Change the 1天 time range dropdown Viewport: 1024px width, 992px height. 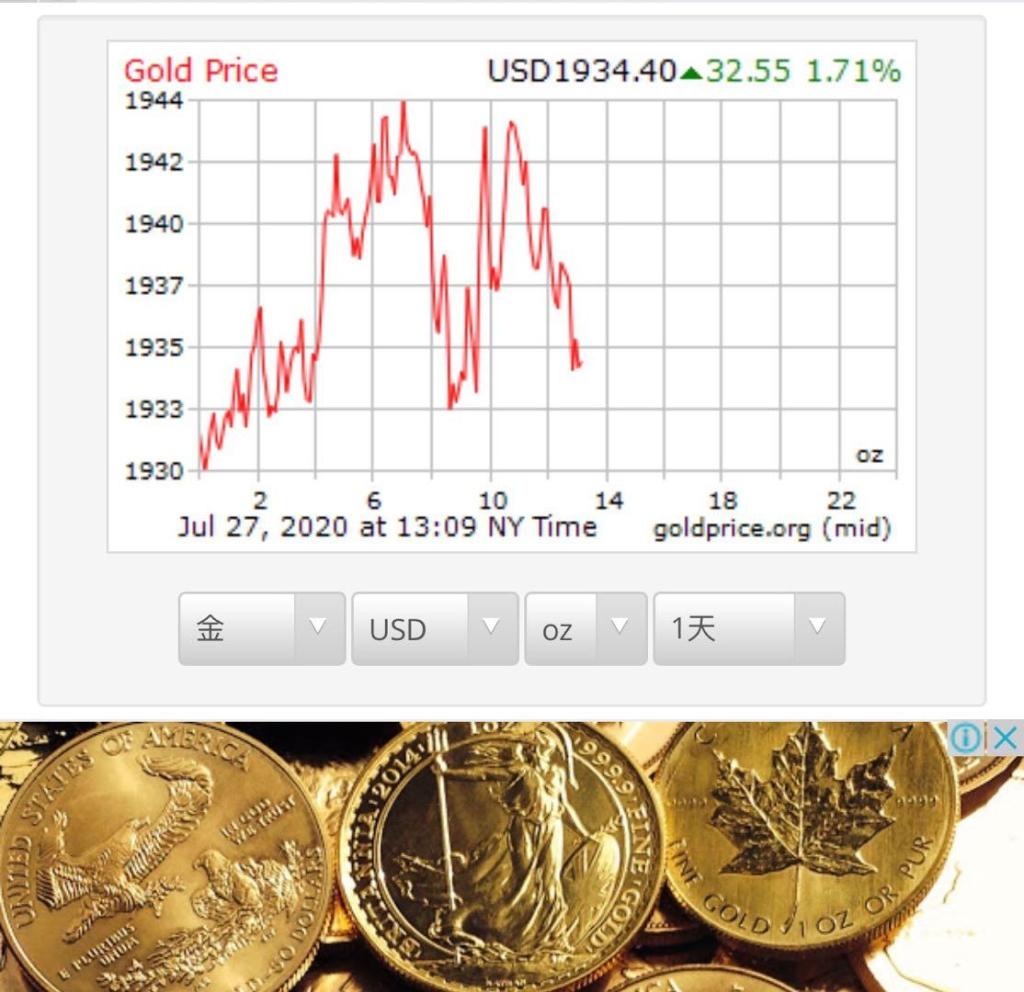[x=749, y=629]
